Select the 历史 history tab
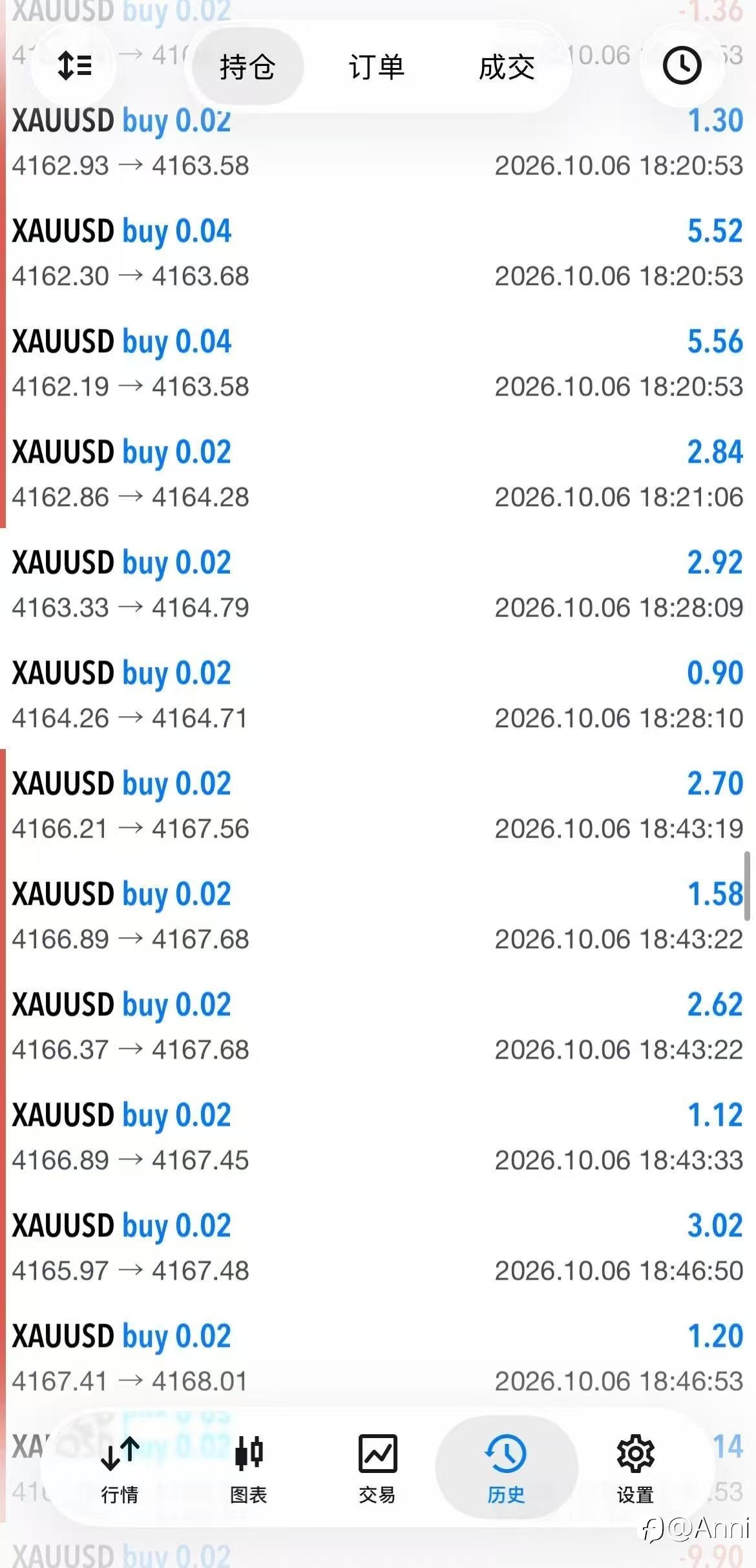This screenshot has width=756, height=1568. tap(506, 1468)
